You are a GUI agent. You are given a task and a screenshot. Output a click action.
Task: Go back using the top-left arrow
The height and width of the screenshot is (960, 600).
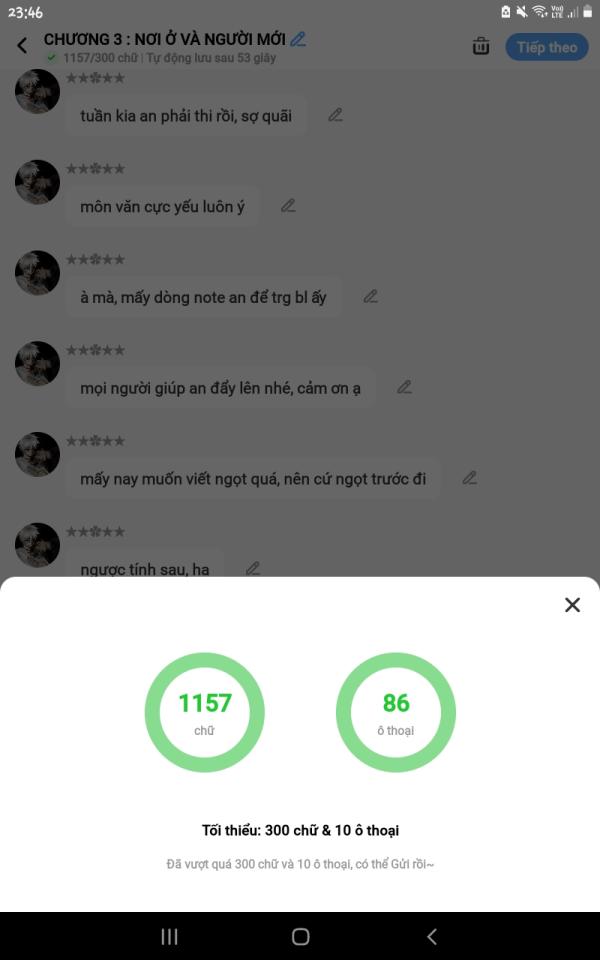coord(22,45)
